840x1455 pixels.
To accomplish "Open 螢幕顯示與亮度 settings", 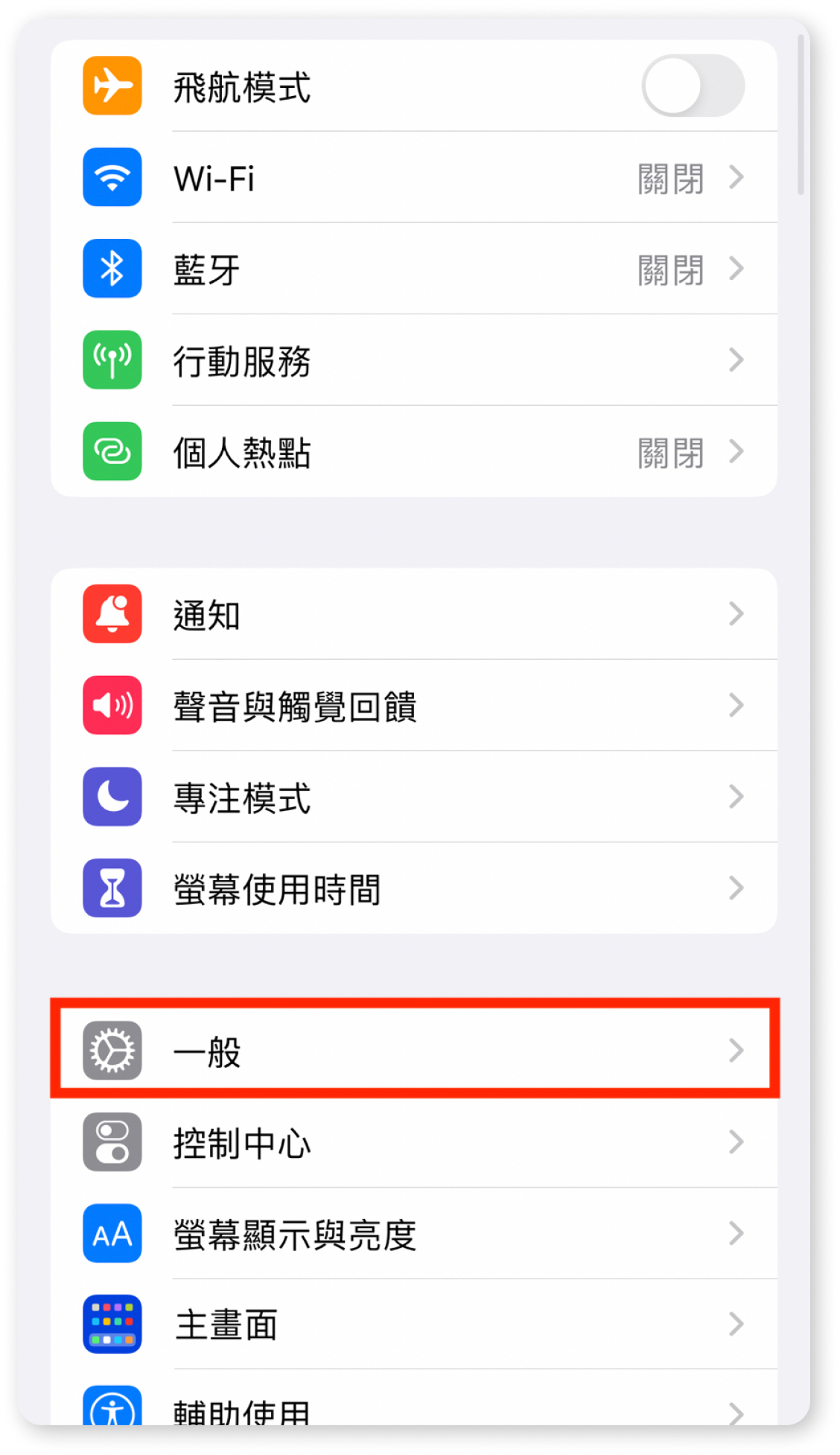I will pos(414,1233).
